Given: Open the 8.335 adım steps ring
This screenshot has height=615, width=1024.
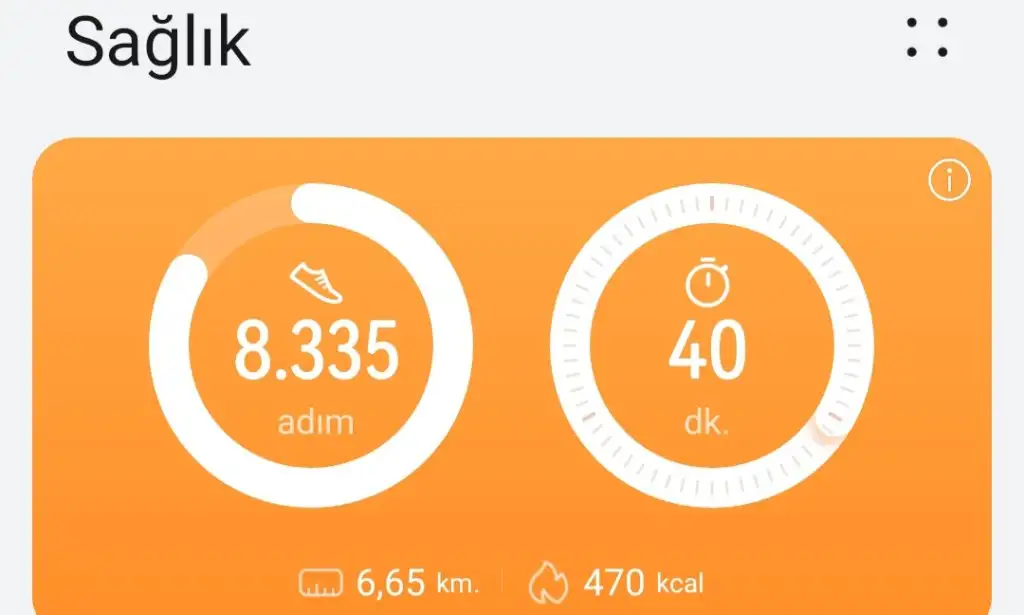Looking at the screenshot, I should click(x=311, y=347).
